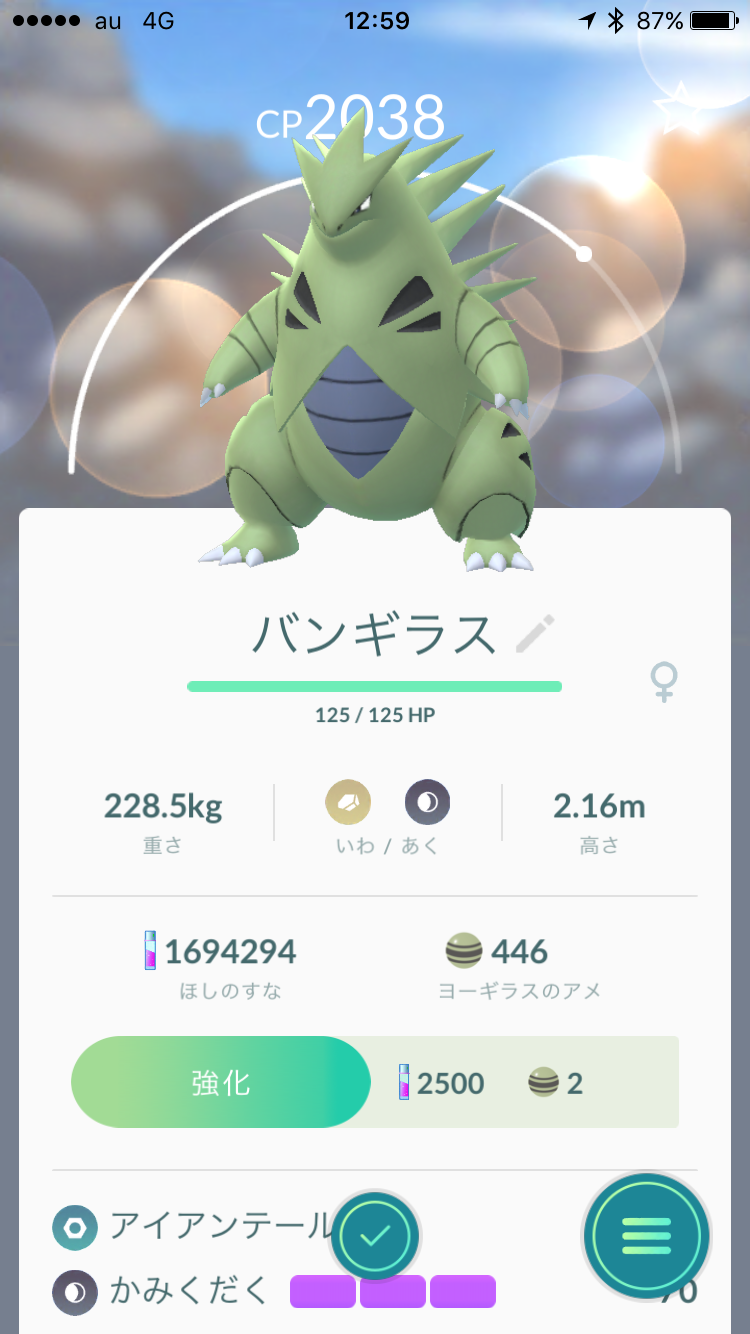
Task: Mark this Pokémon as a favorite
Action: coord(680,108)
